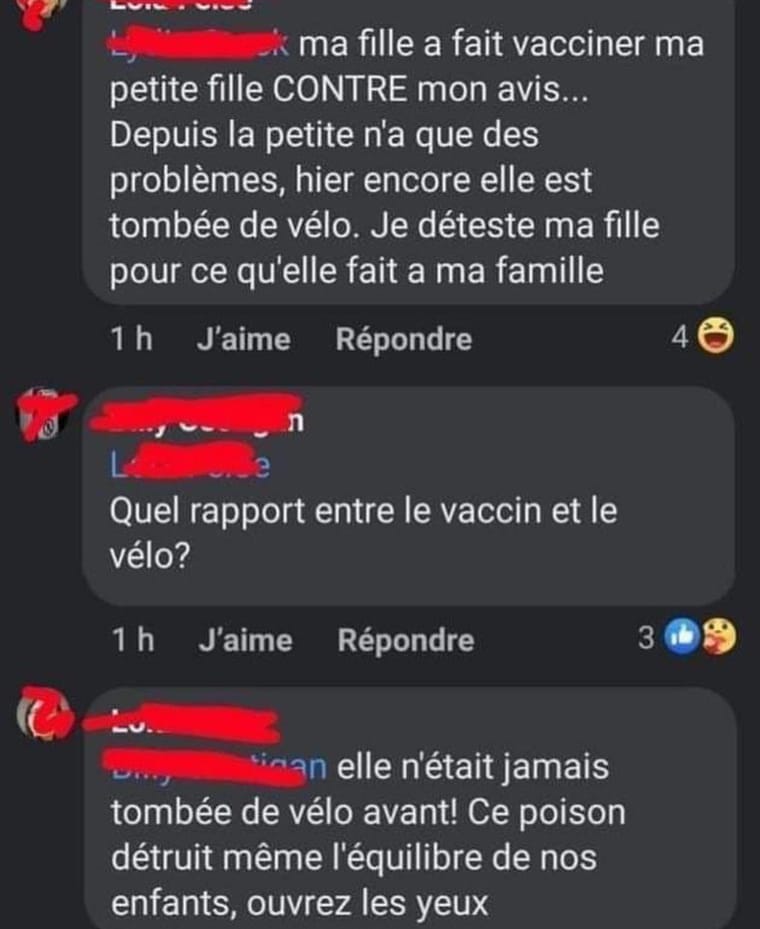Like the comment ending "fait a ma famille"
This screenshot has width=760, height=929.
(243, 340)
